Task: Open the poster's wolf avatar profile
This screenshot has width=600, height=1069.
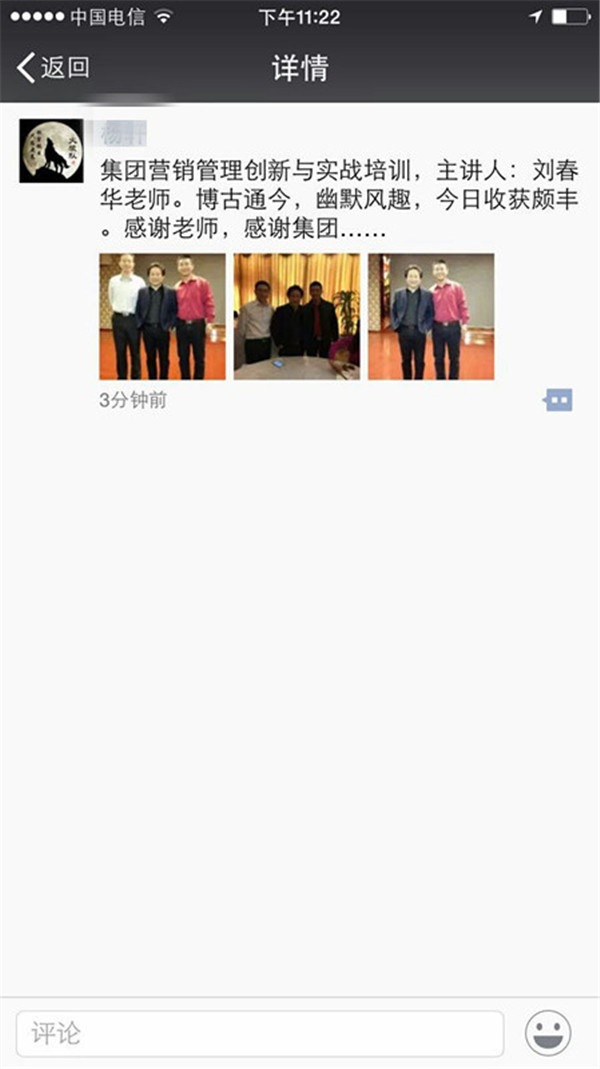Action: [x=51, y=151]
